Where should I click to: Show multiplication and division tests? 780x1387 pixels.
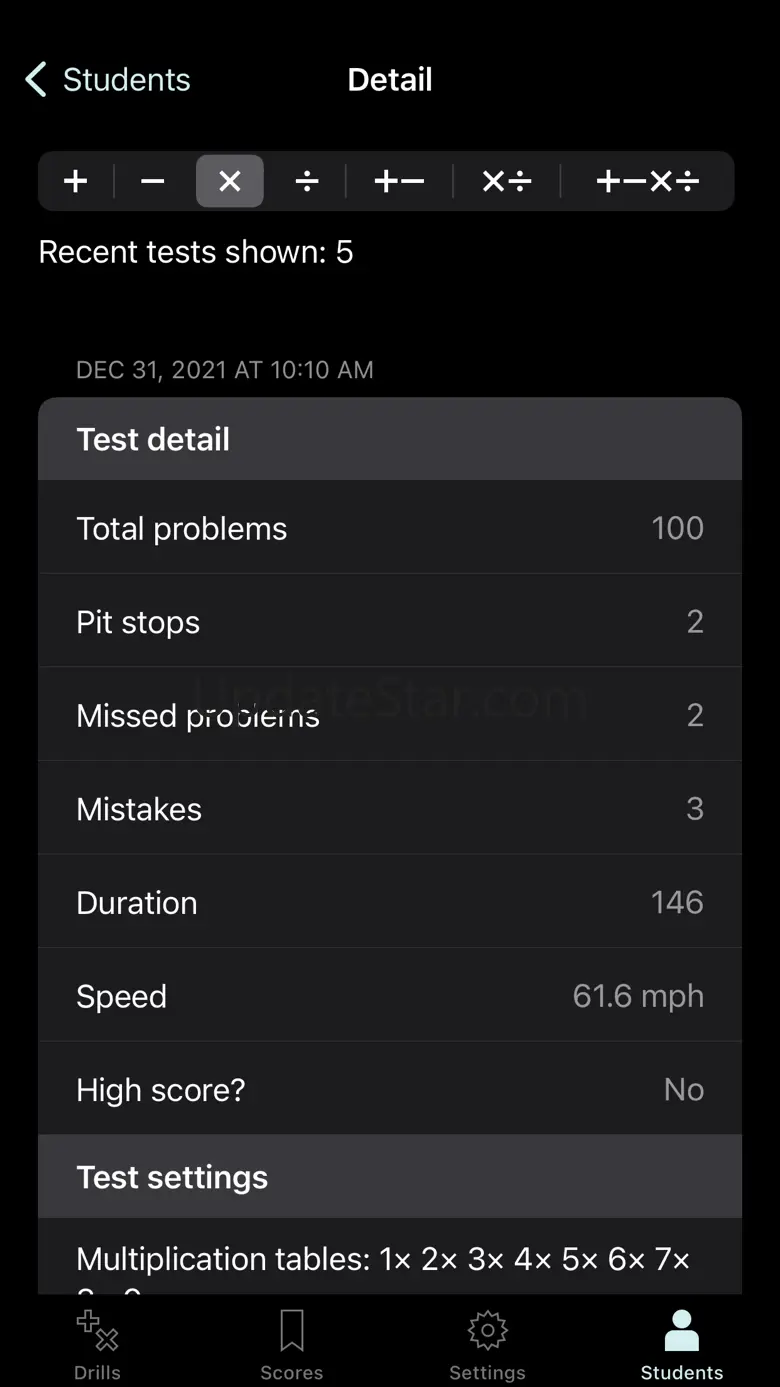click(507, 181)
